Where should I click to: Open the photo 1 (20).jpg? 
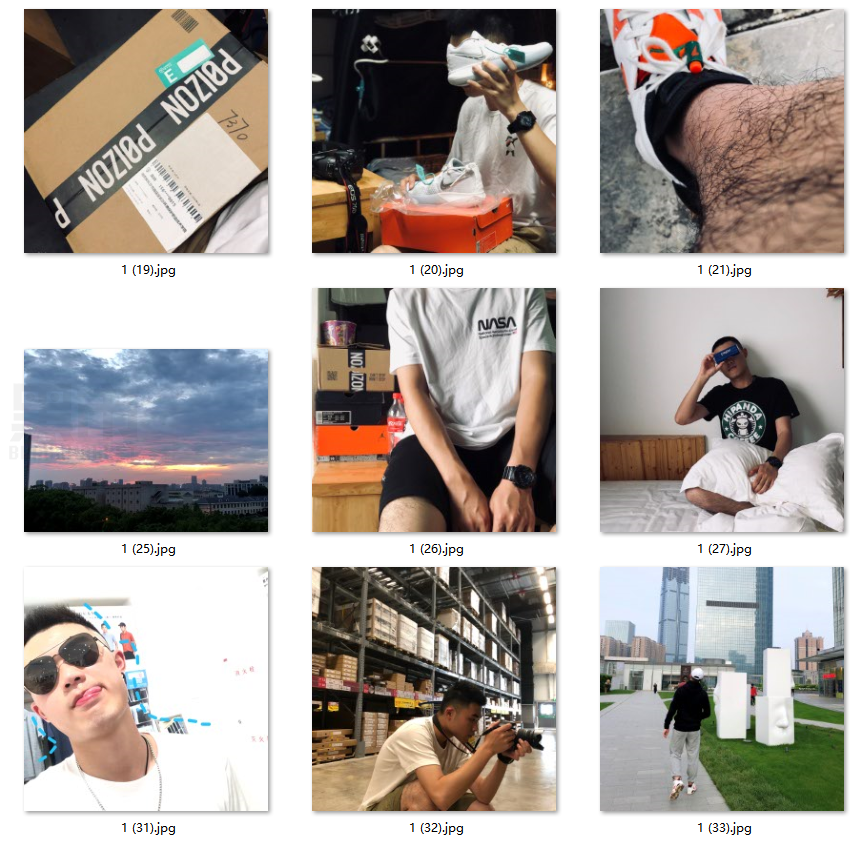434,131
